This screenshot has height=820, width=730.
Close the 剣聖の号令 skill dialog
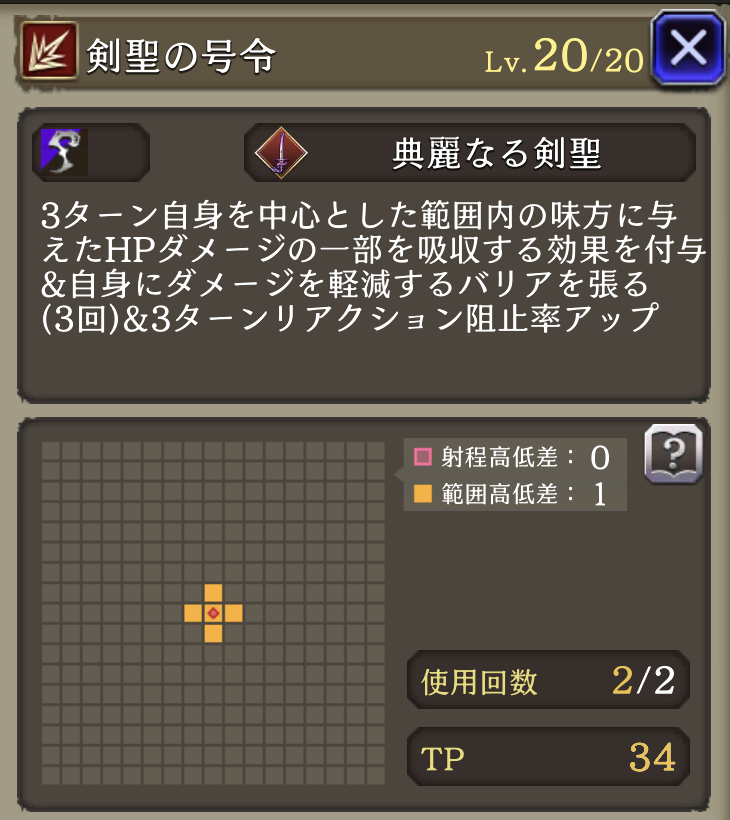coord(687,48)
